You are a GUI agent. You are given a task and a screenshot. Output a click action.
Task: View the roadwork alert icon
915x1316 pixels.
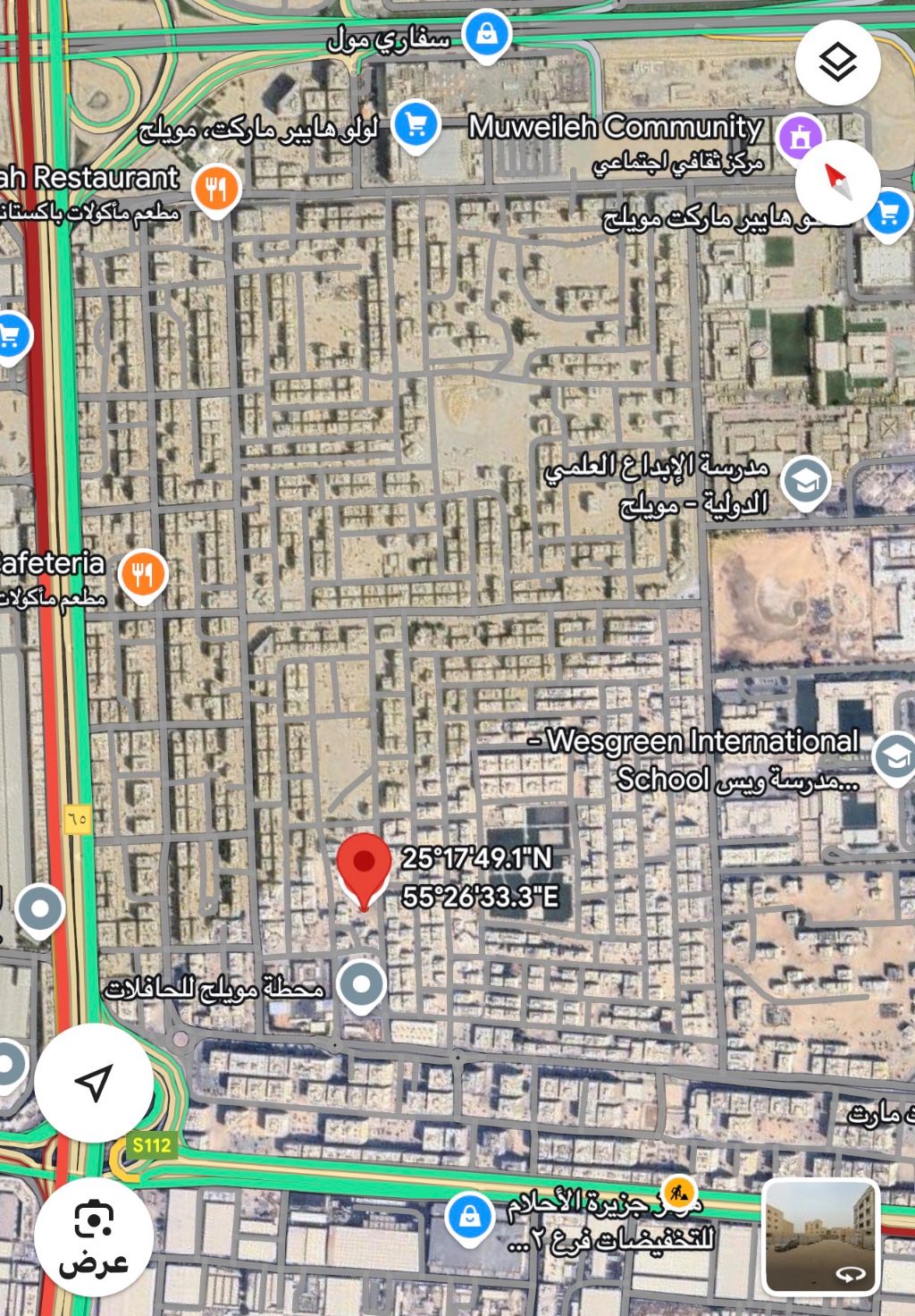pyautogui.click(x=682, y=1192)
